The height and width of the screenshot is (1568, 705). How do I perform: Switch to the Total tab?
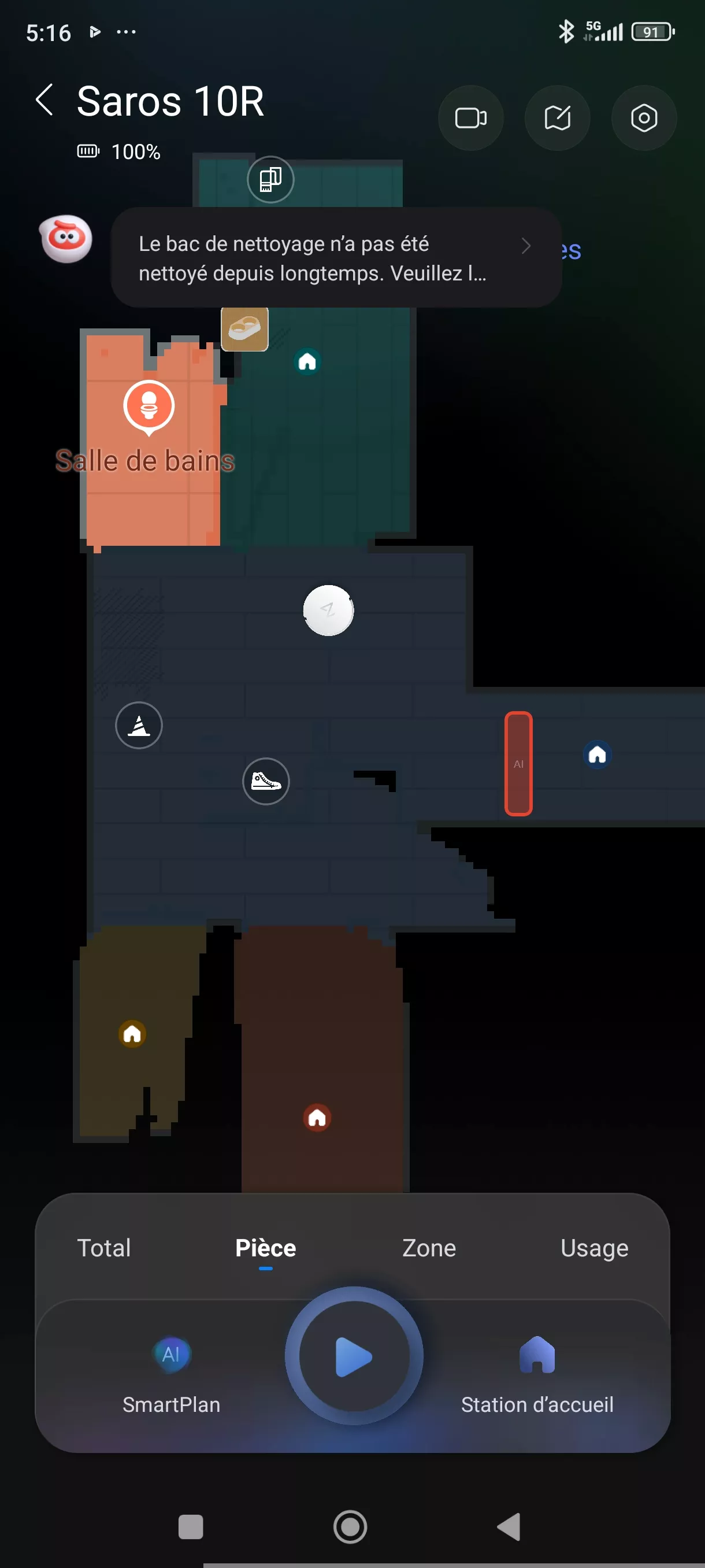pos(104,1248)
